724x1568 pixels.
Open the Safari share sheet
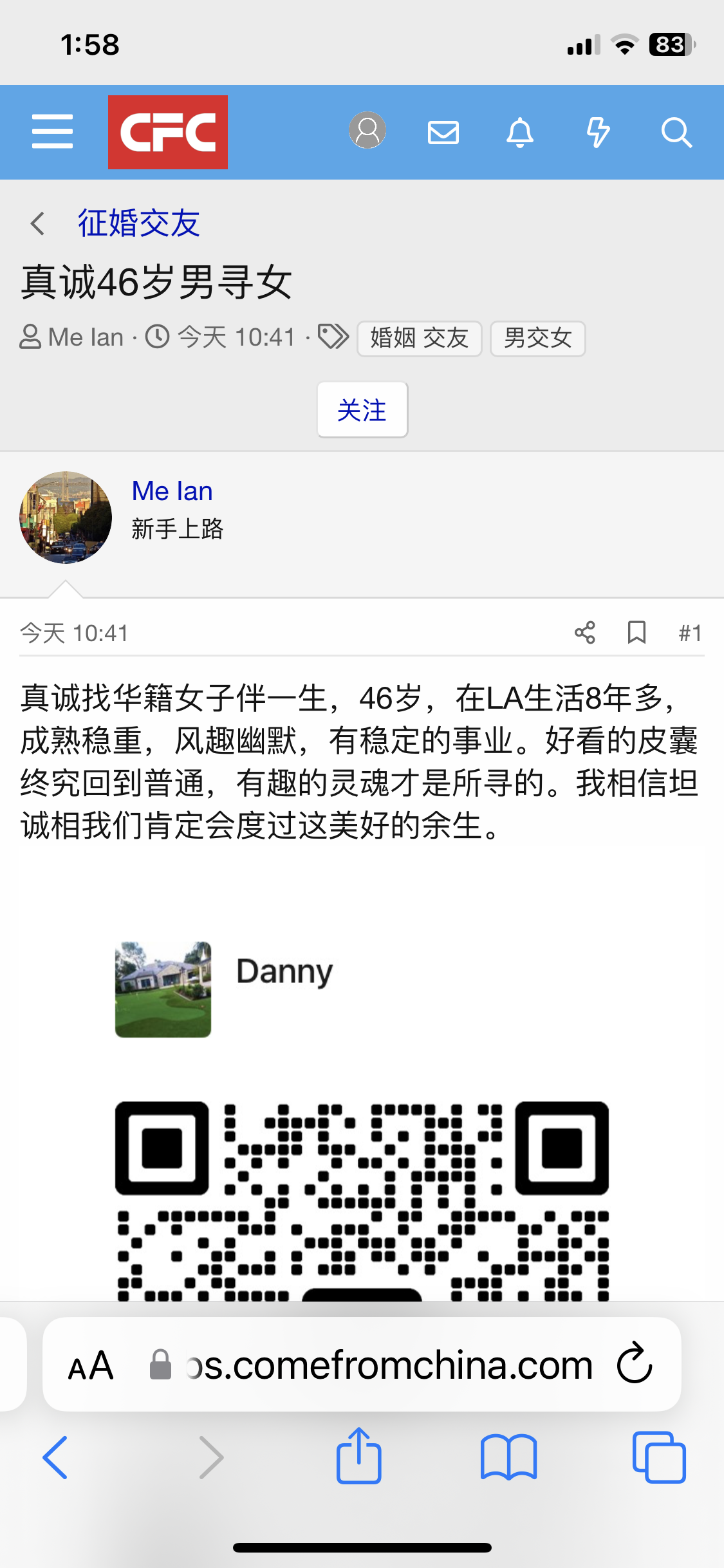(x=358, y=1456)
